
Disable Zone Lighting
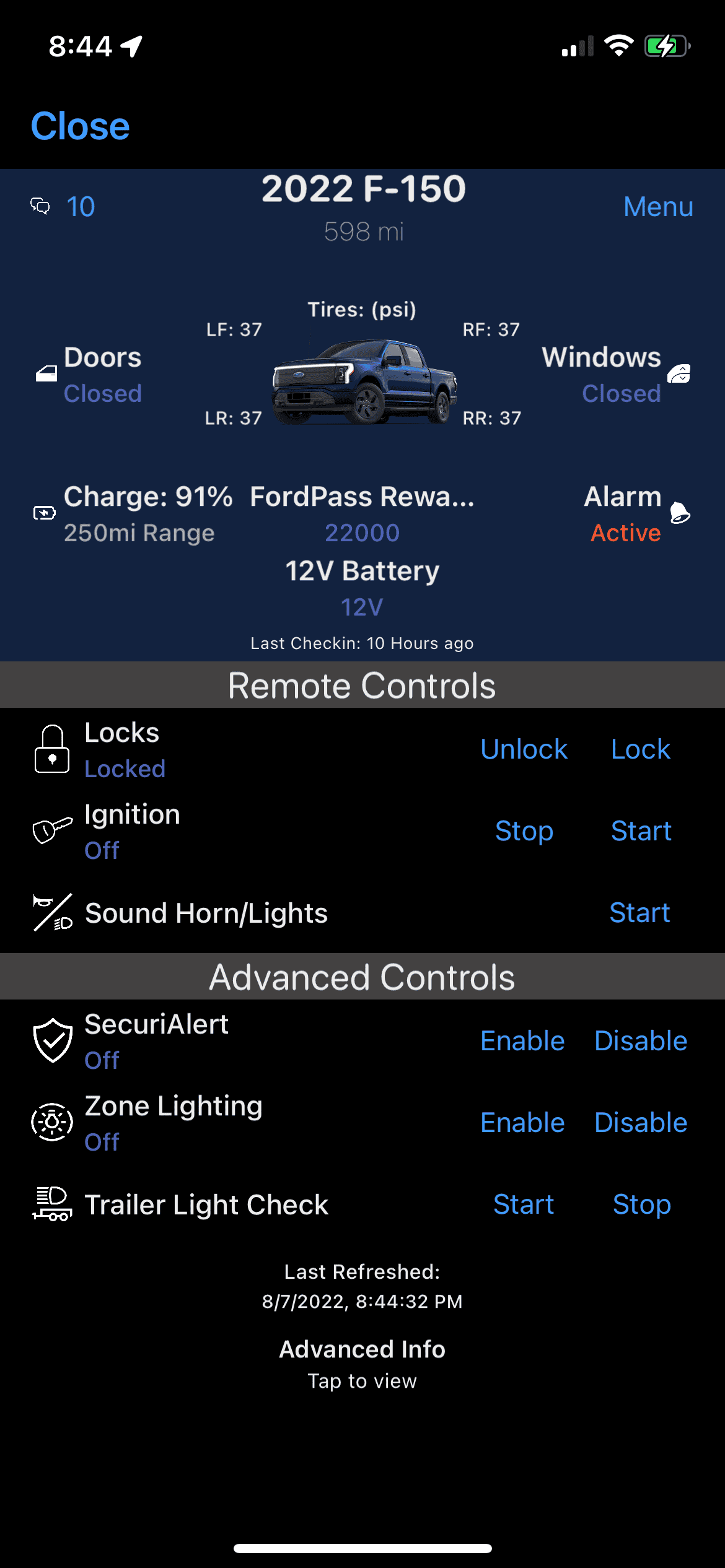pyautogui.click(x=641, y=1122)
